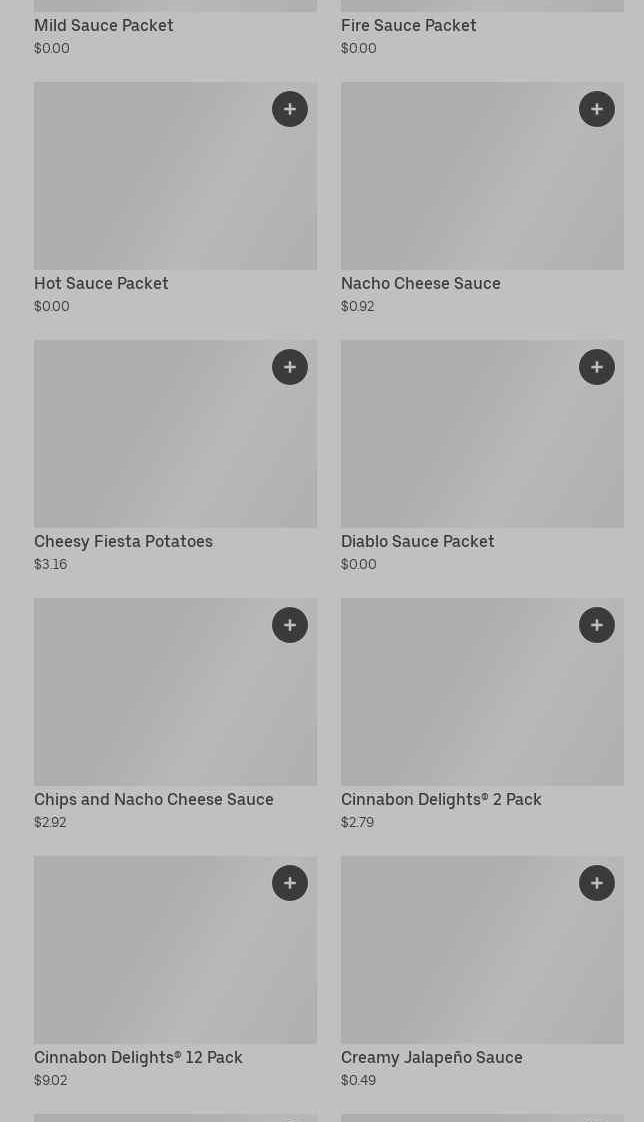This screenshot has height=1122, width=644.
Task: Open Fire Sauce Packet item
Action: pos(408,26)
